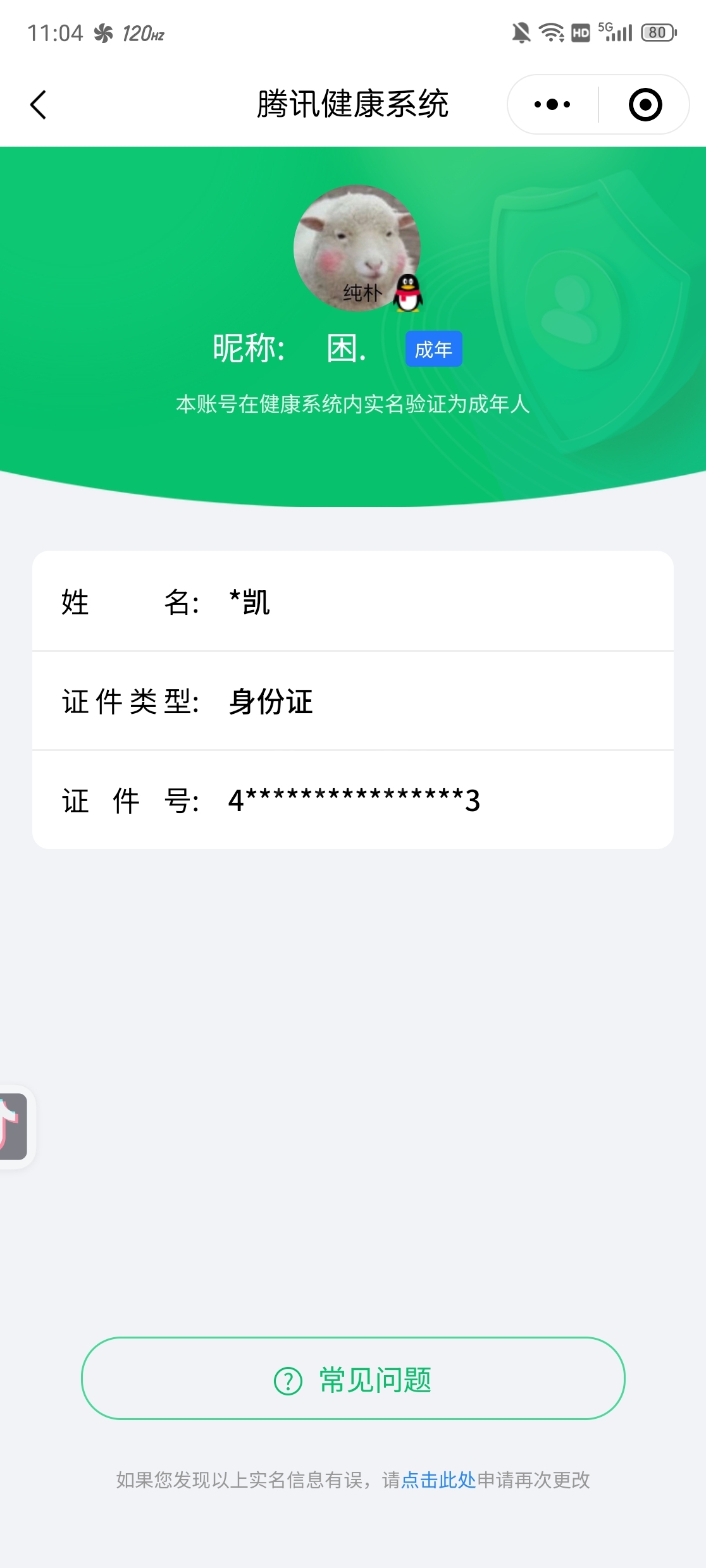Open the 常见问题 FAQ button

(x=353, y=1378)
